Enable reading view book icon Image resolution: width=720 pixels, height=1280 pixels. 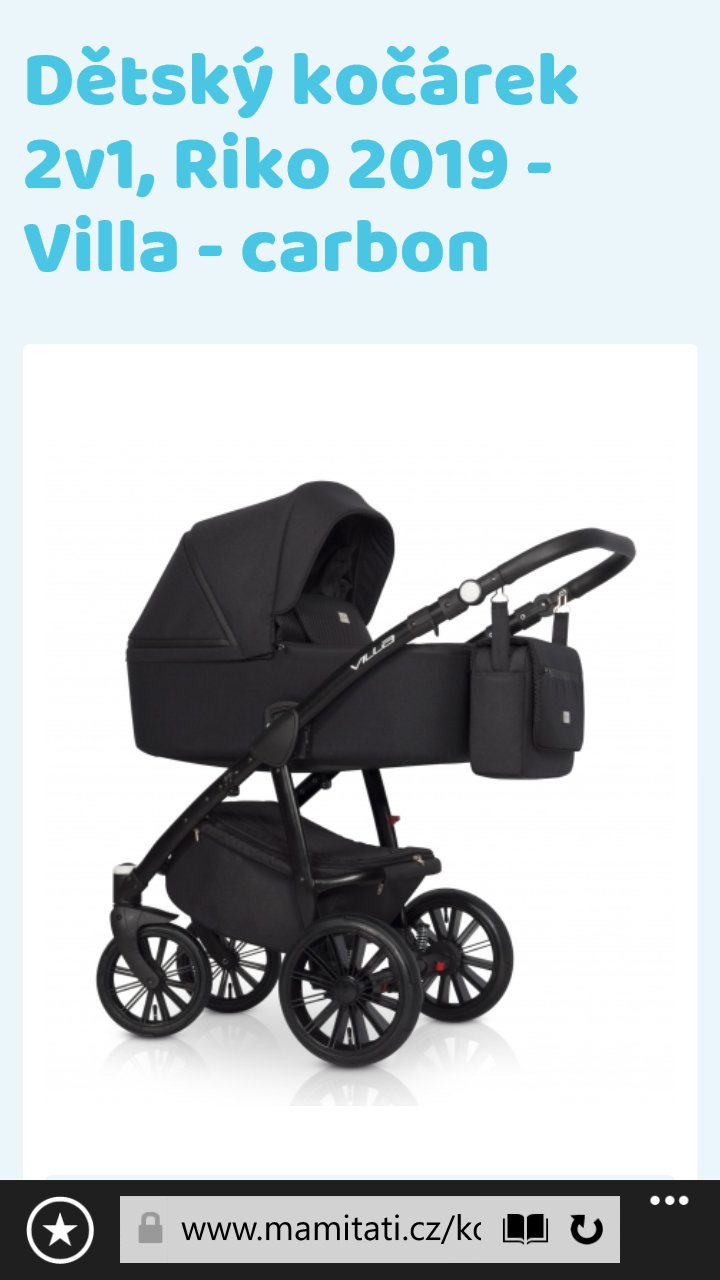tap(526, 1229)
